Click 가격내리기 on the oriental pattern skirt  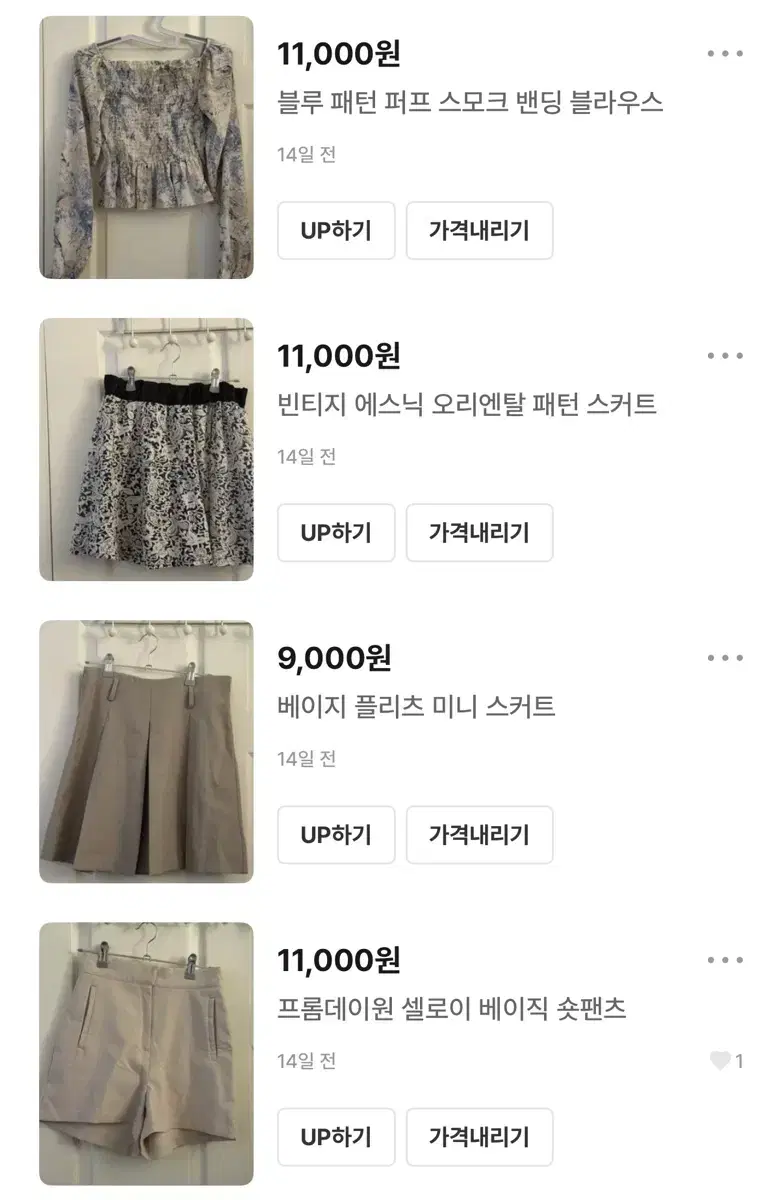480,533
